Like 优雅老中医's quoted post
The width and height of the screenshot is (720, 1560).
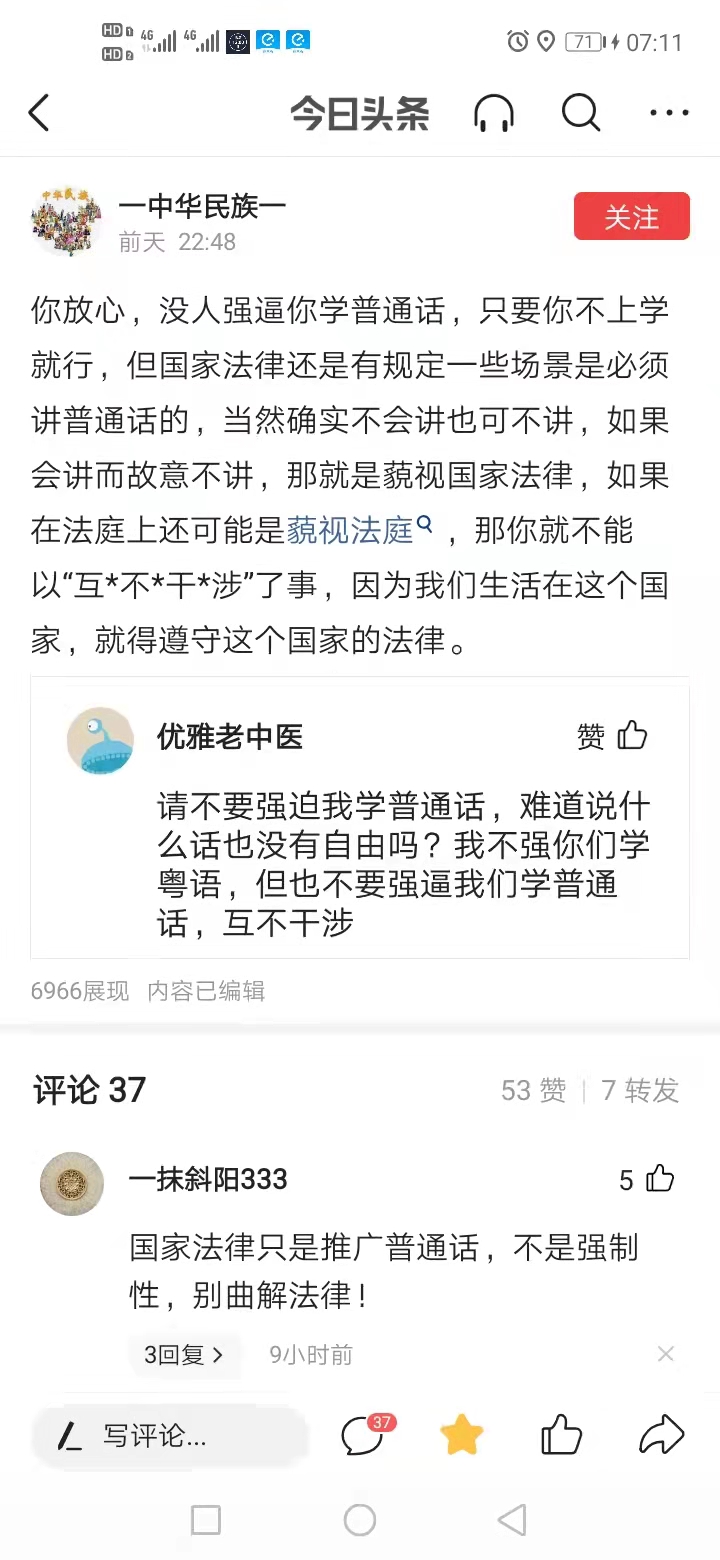[612, 737]
